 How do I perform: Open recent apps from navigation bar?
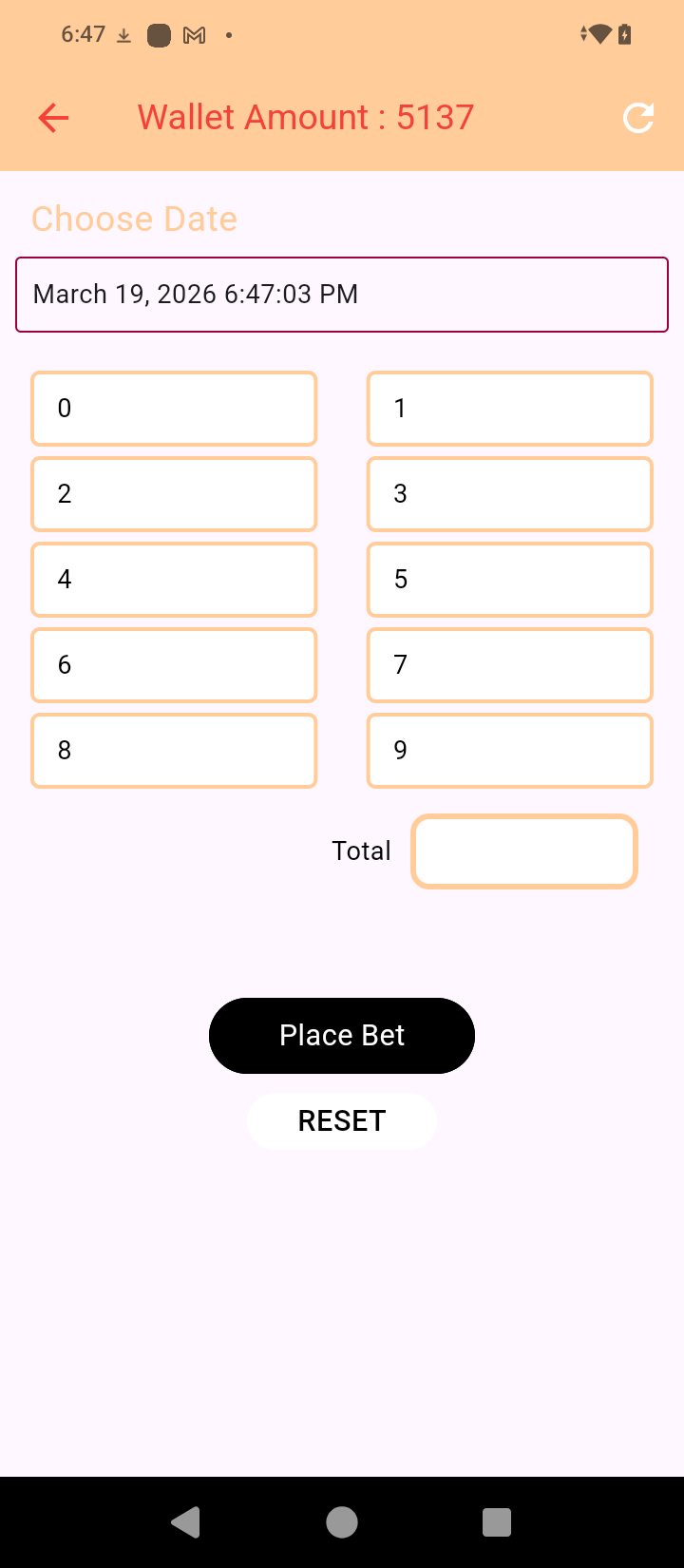coord(497,1522)
